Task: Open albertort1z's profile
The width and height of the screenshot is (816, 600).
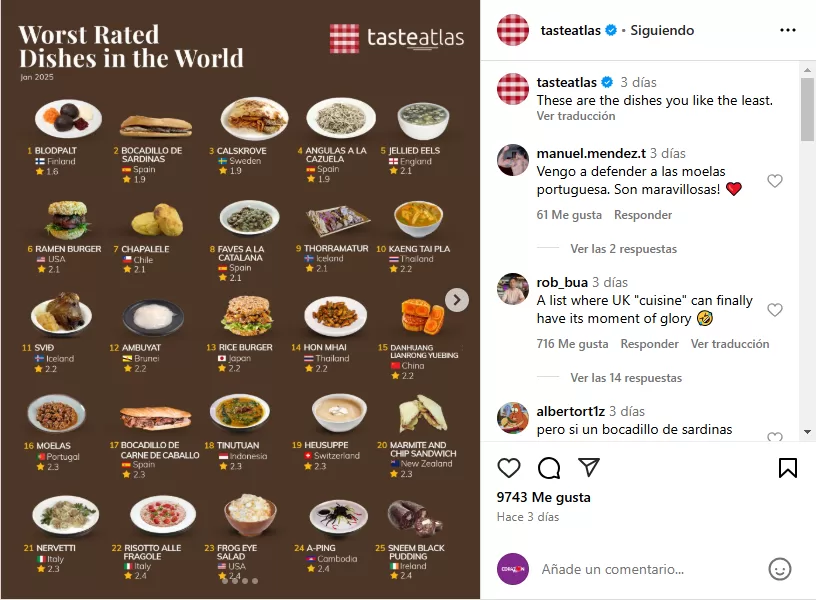Action: [x=570, y=411]
